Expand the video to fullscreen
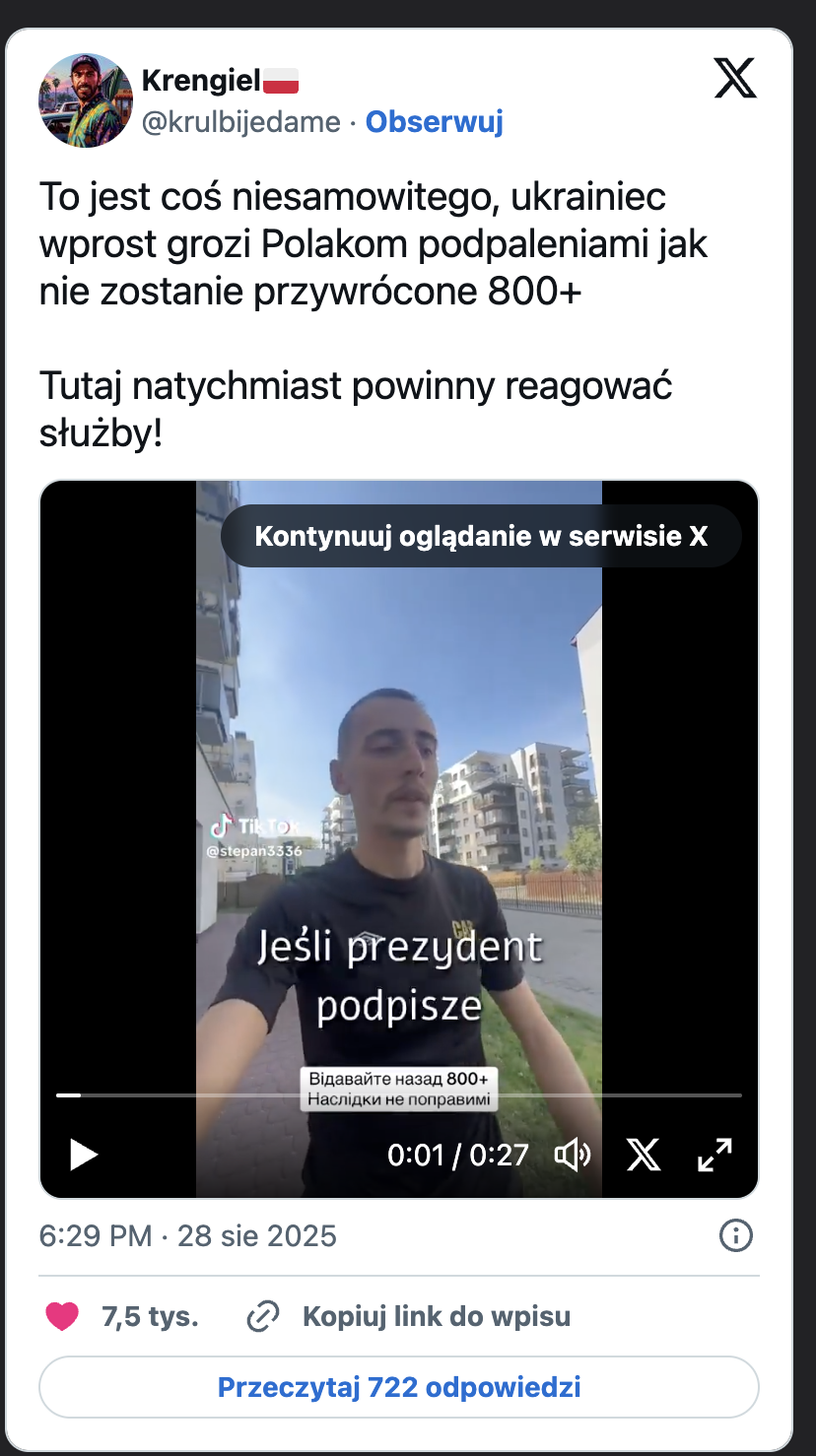Screen dimensions: 816x1456 coord(714,1155)
